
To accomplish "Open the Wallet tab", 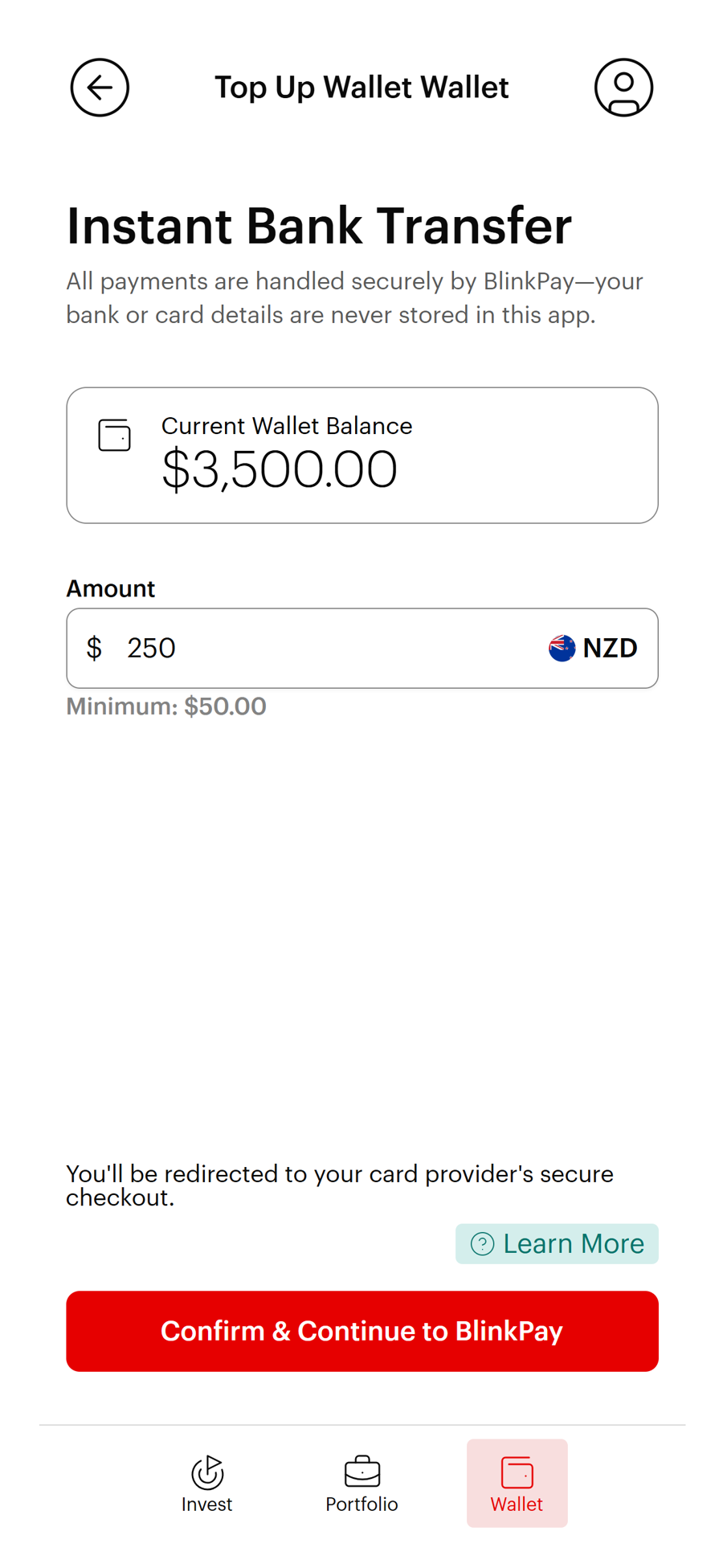I will (x=517, y=1483).
